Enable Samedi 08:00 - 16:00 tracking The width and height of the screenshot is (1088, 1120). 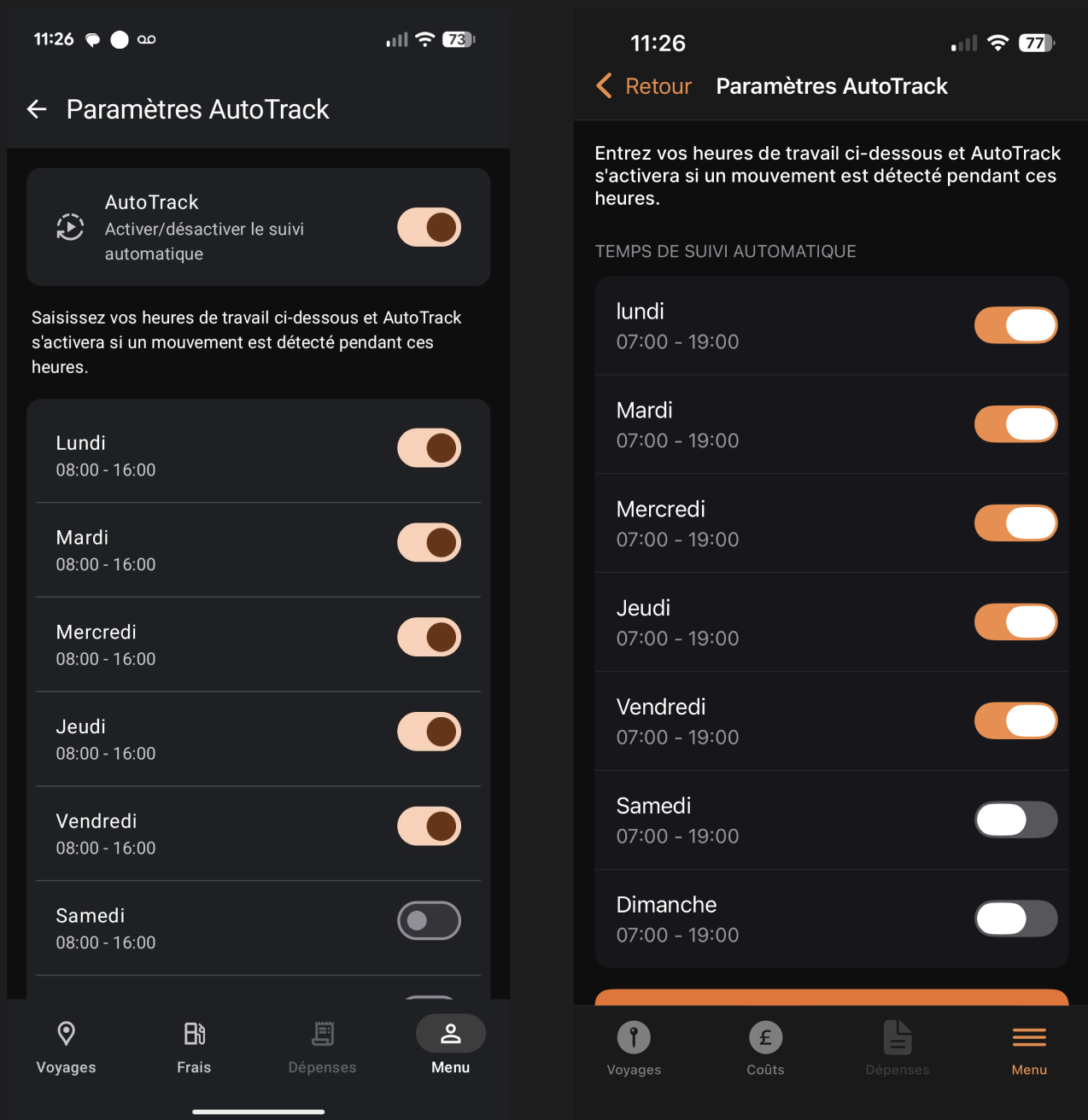tap(430, 921)
